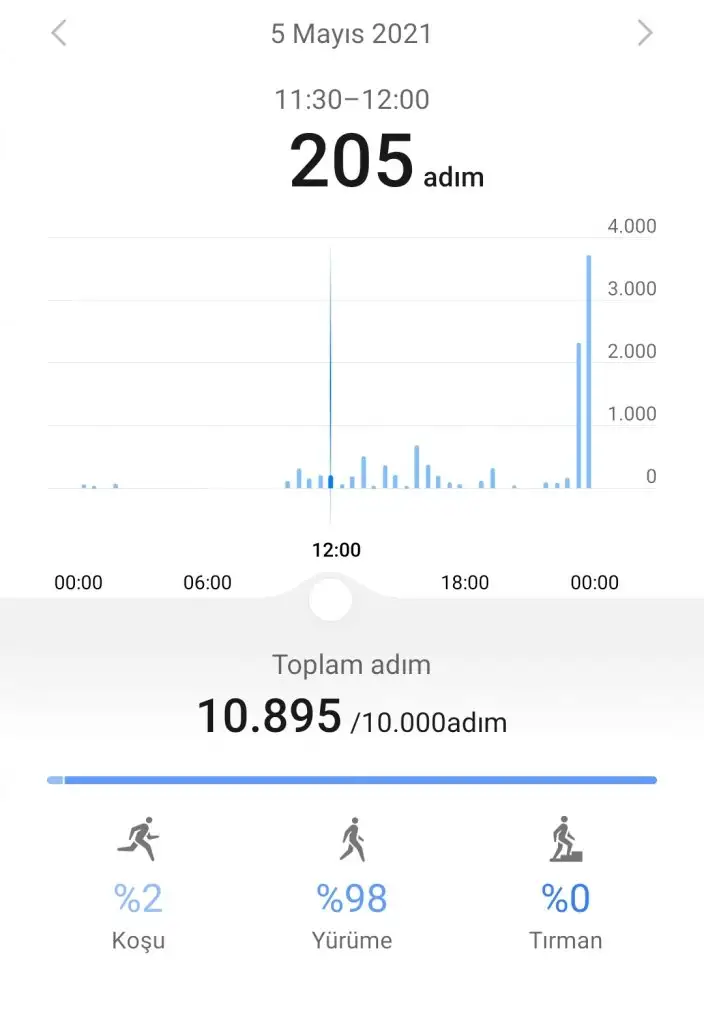This screenshot has width=704, height=1024.
Task: Tap the round time selector handle
Action: (x=331, y=599)
